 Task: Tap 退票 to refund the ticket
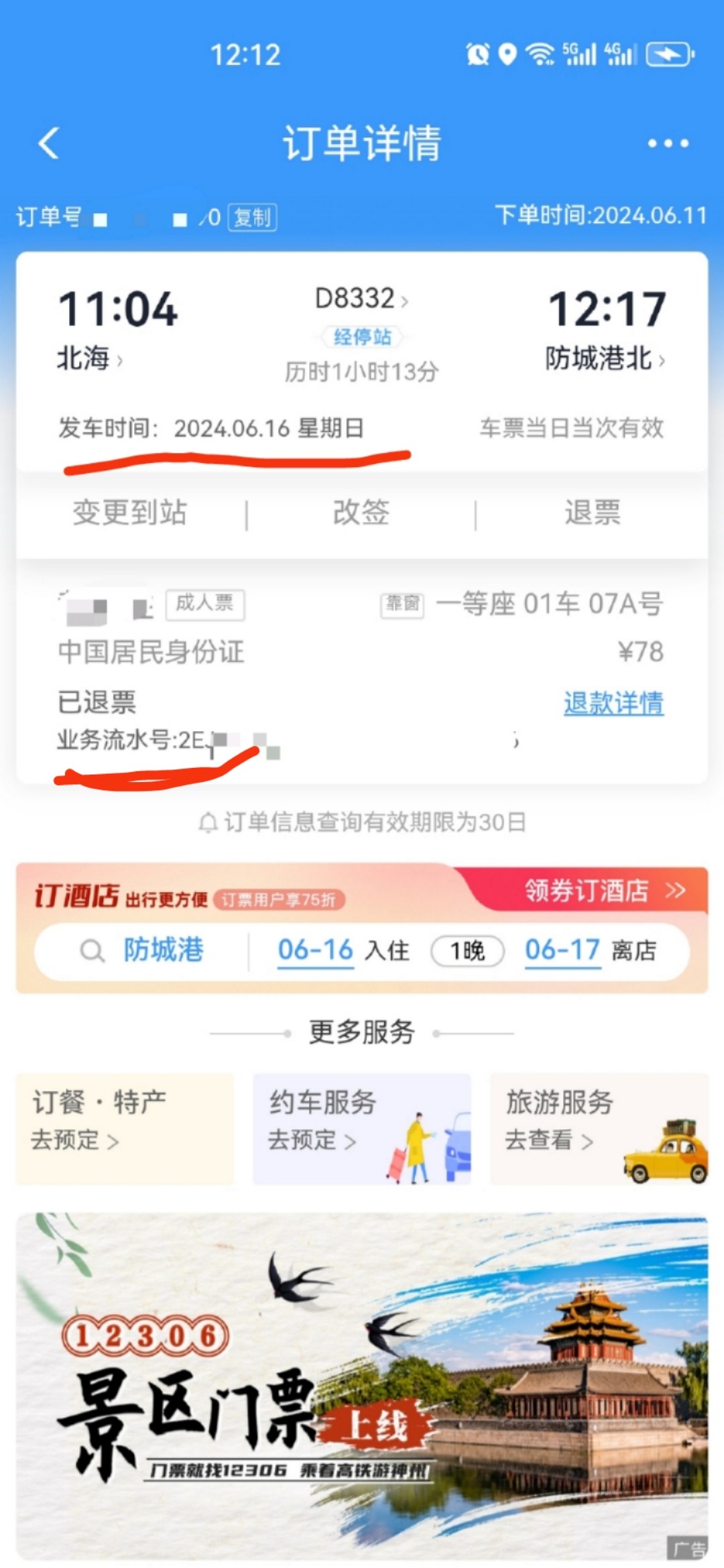593,513
